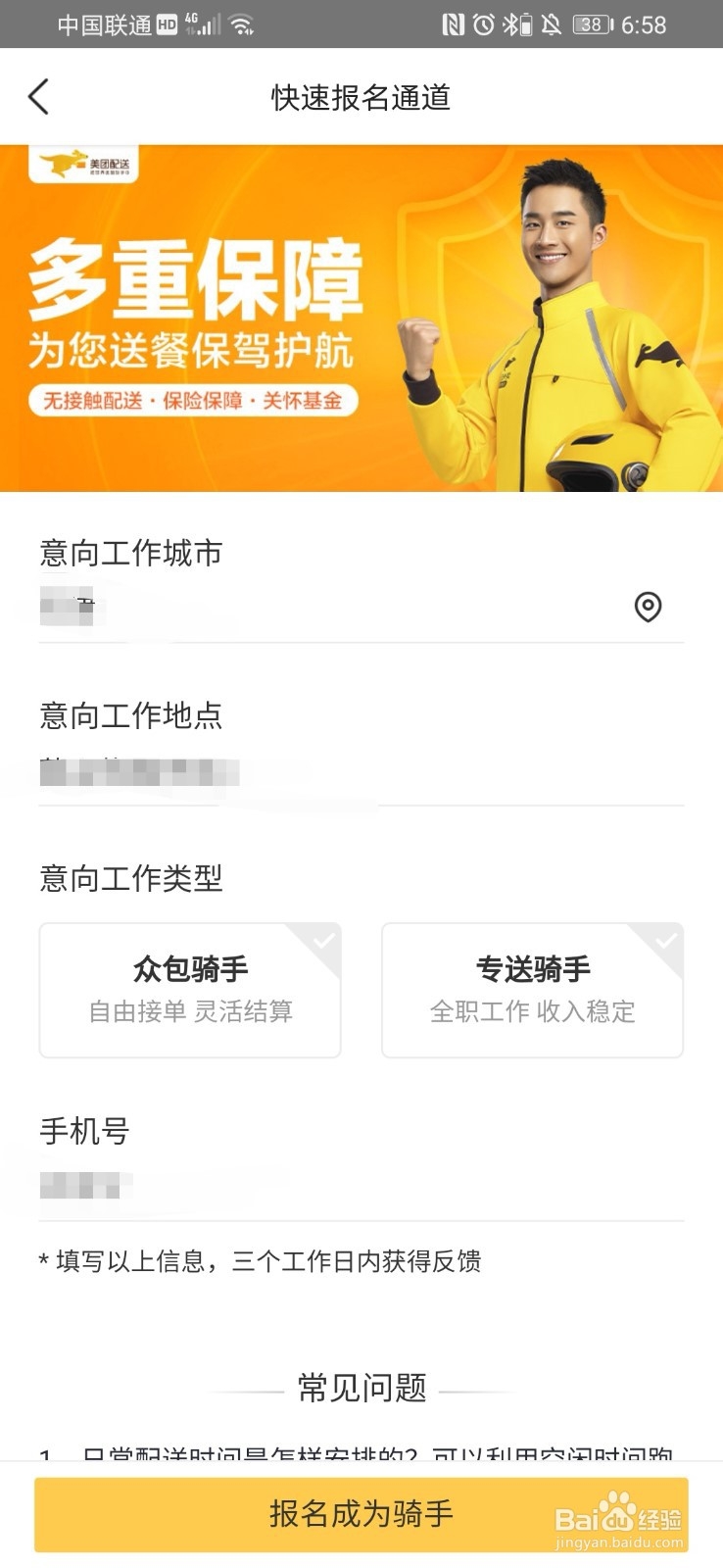Tap the alarm clock status bar icon
Image resolution: width=723 pixels, height=1568 pixels.
click(x=482, y=24)
